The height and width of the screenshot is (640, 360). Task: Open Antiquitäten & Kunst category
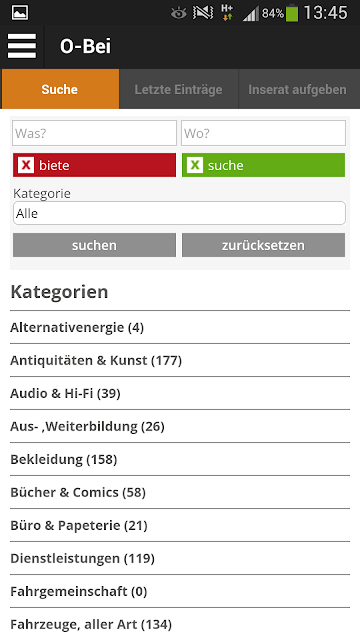tap(180, 360)
